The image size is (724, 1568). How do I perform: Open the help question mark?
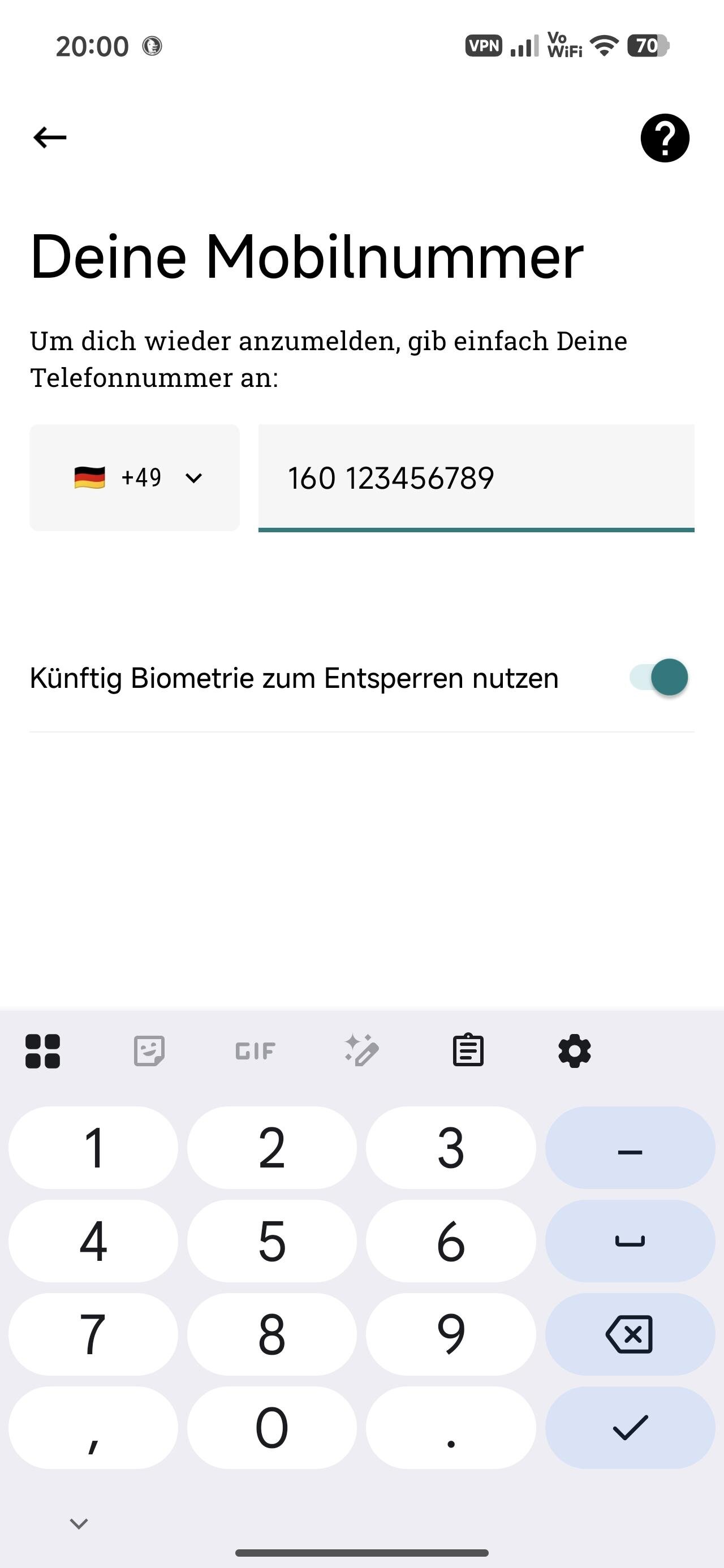tap(664, 138)
